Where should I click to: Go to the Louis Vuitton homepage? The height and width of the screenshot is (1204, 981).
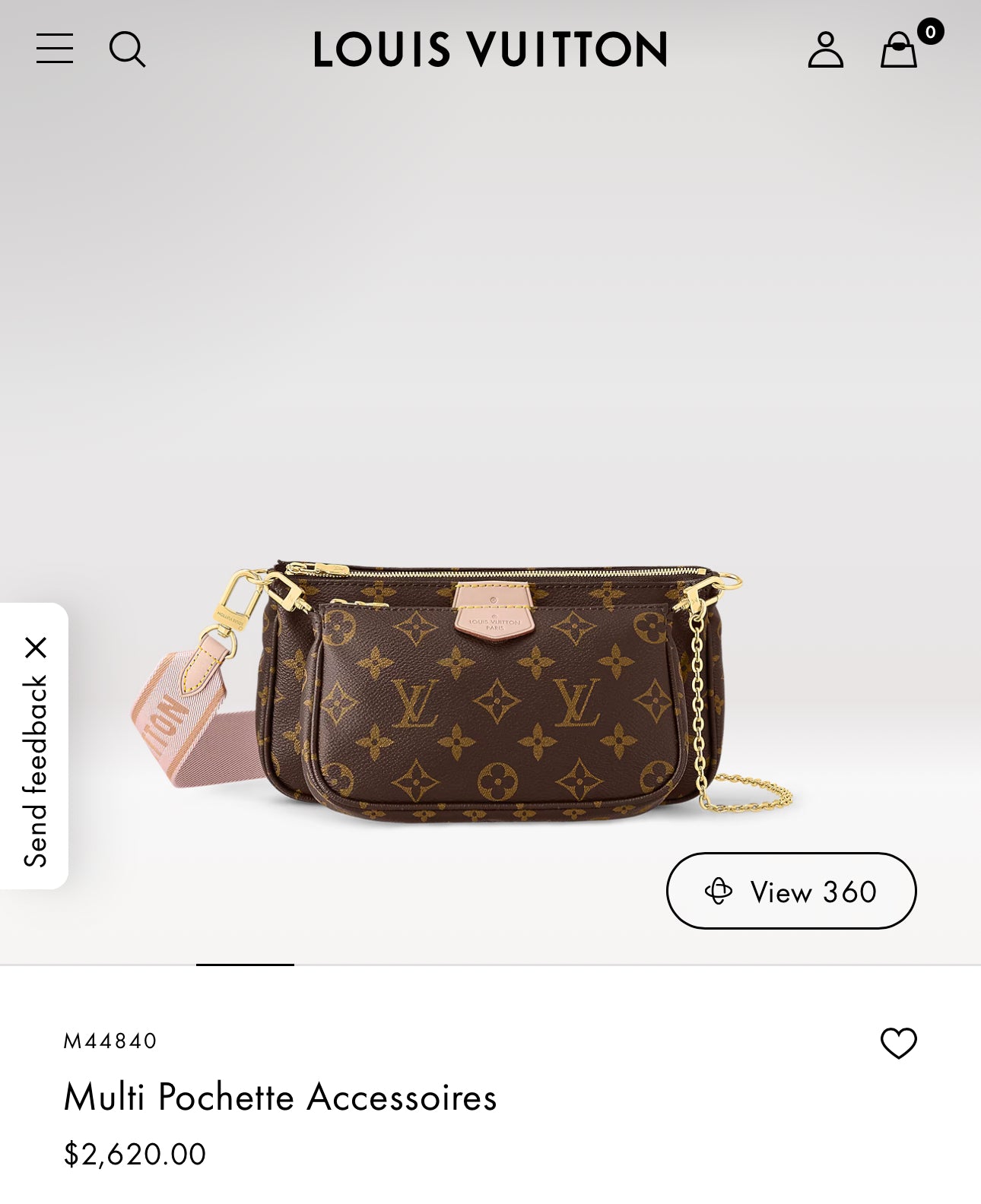[x=490, y=49]
